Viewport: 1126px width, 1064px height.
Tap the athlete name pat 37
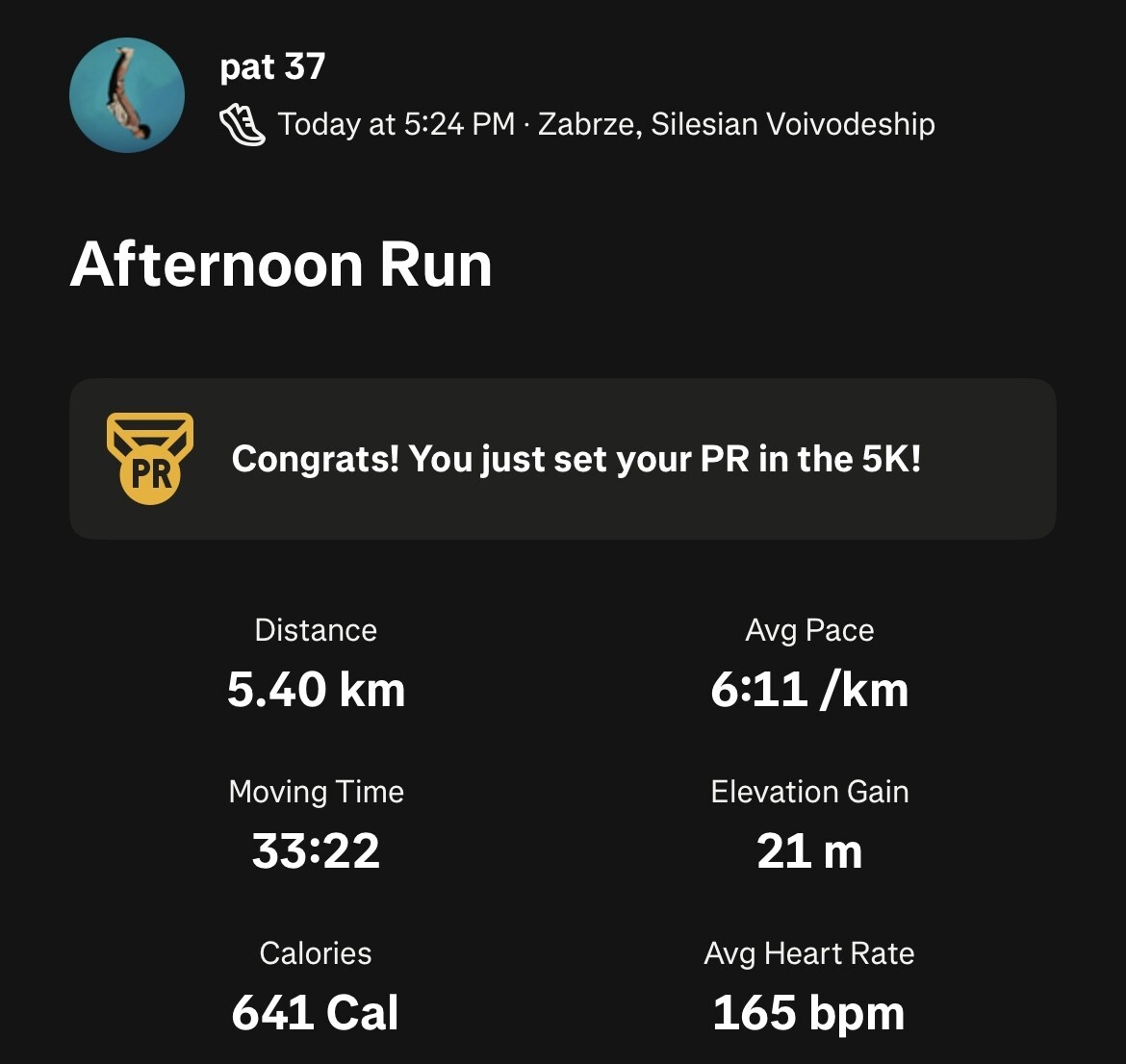(x=272, y=66)
